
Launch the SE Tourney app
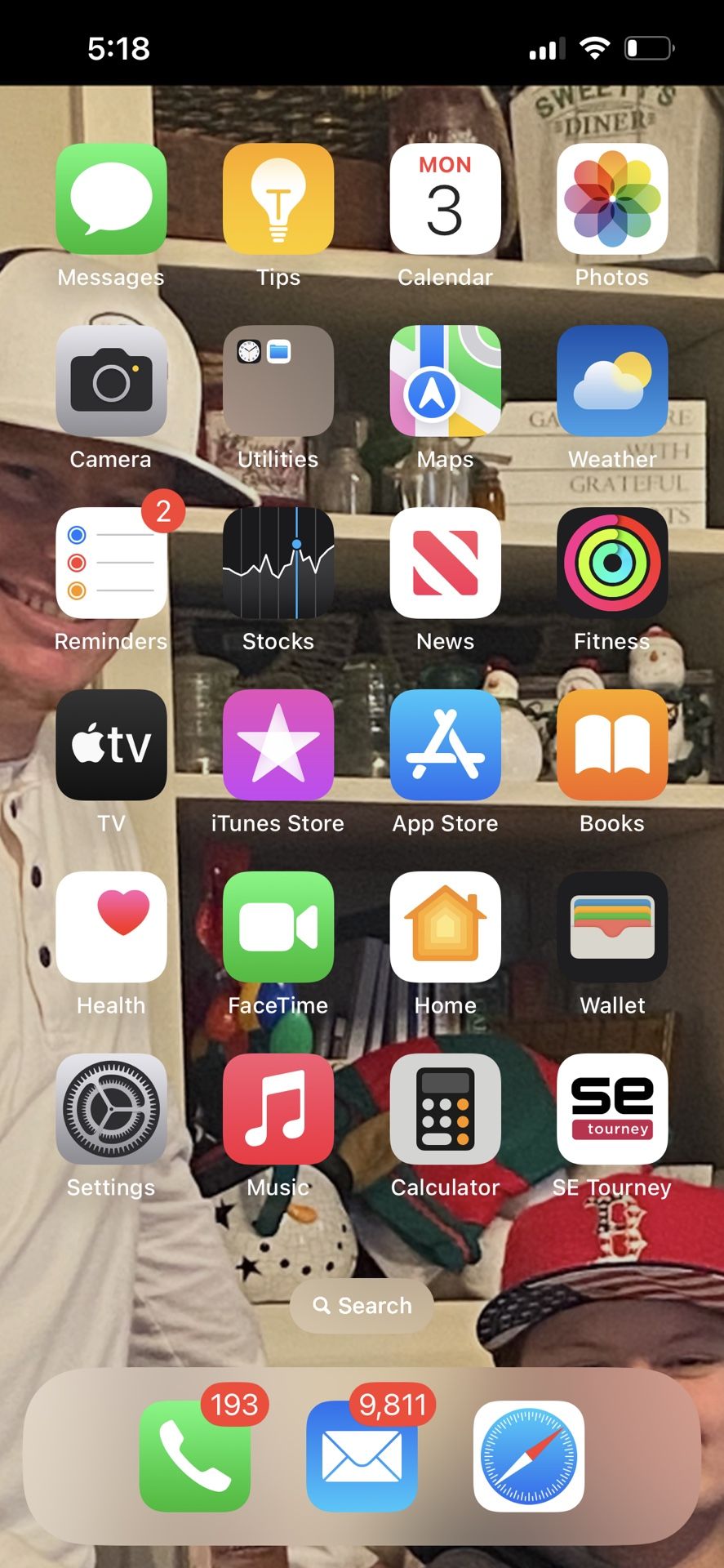click(612, 1109)
